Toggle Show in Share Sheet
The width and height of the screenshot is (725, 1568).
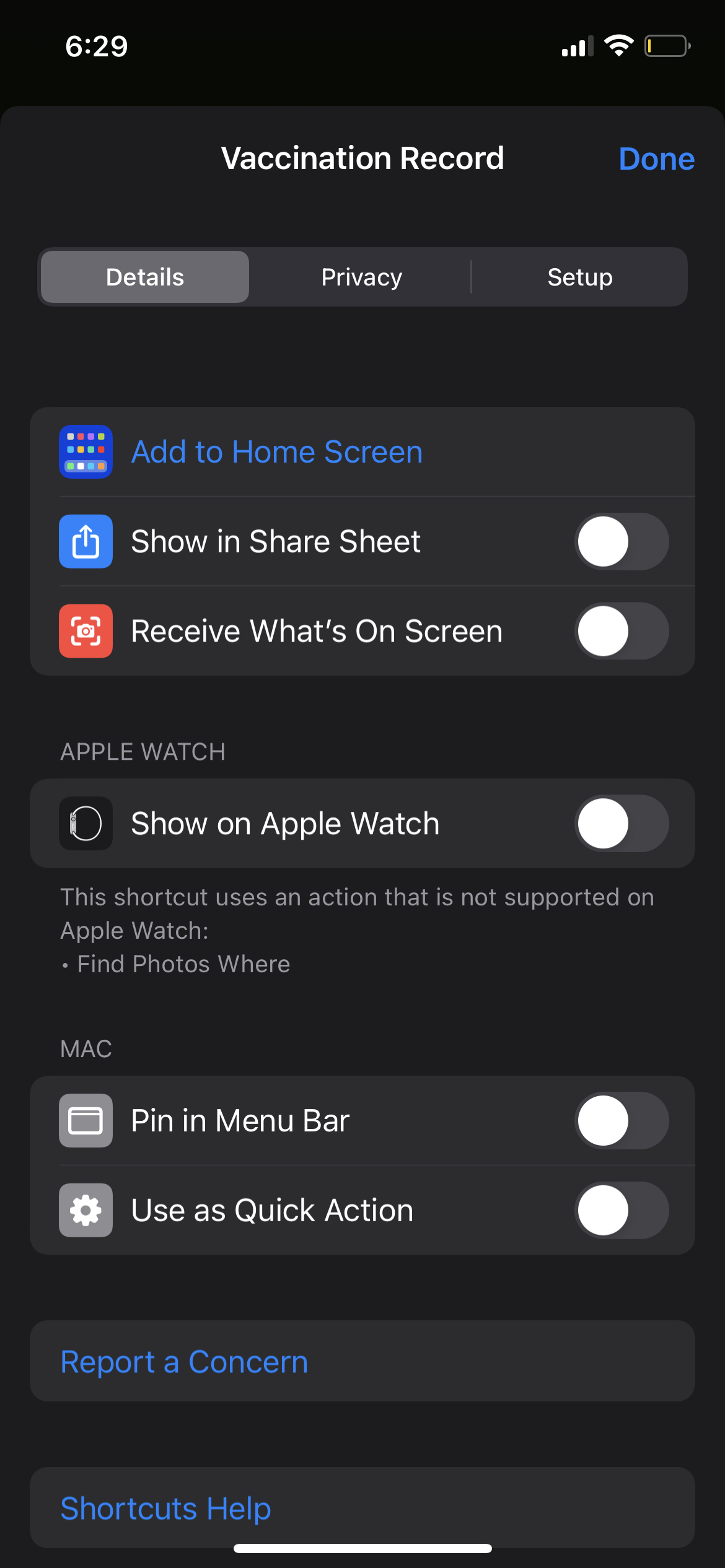(x=621, y=541)
